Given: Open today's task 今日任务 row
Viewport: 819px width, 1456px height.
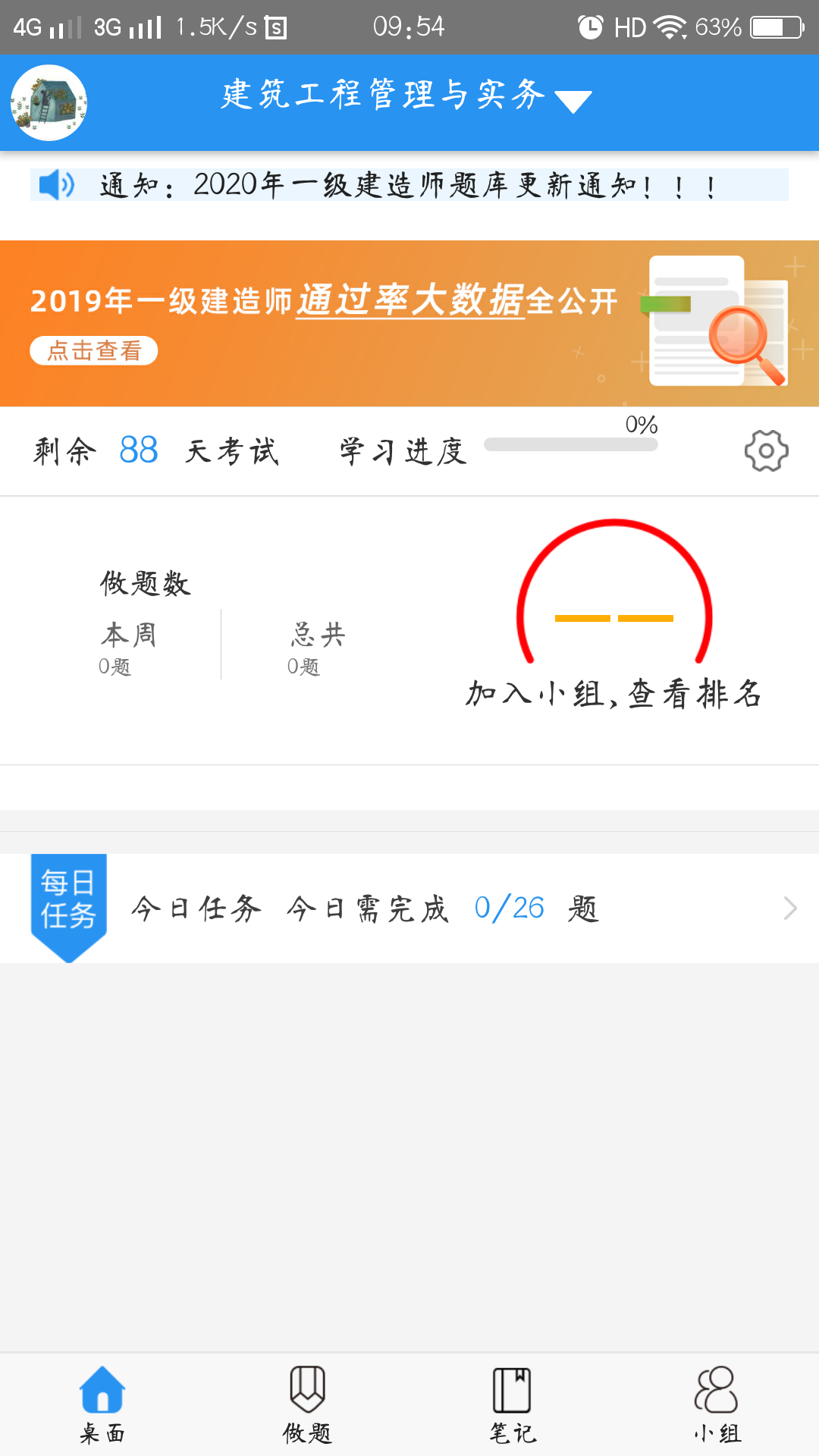Looking at the screenshot, I should click(x=409, y=908).
